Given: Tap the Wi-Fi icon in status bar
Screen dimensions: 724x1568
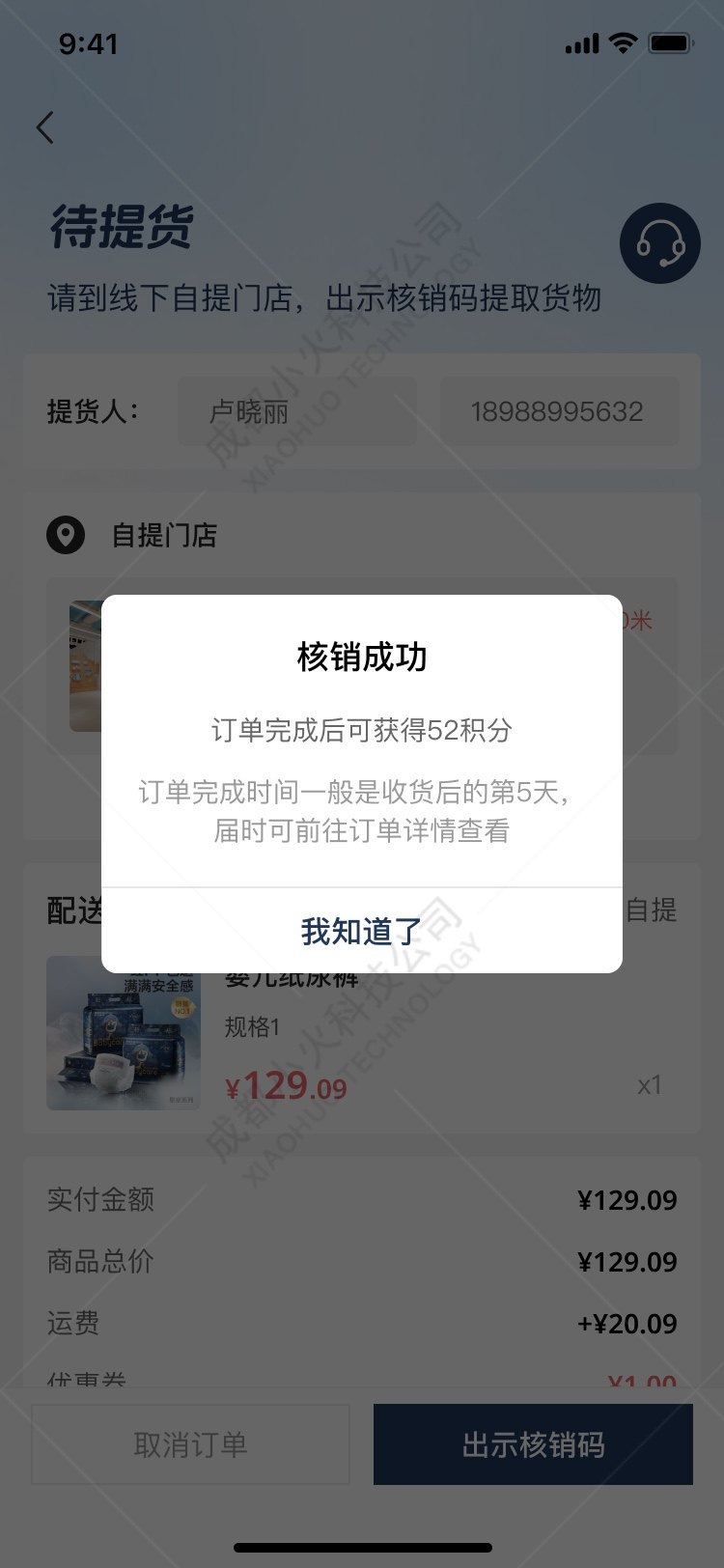Looking at the screenshot, I should [x=621, y=42].
